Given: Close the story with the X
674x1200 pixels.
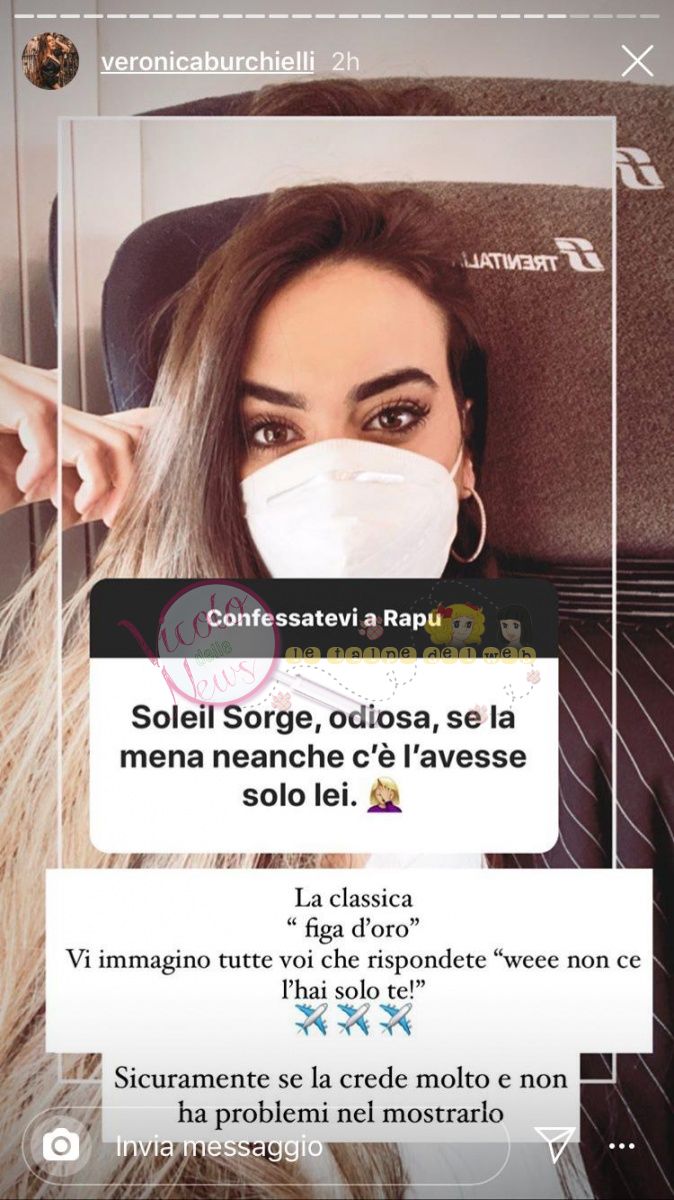Looking at the screenshot, I should pos(637,61).
